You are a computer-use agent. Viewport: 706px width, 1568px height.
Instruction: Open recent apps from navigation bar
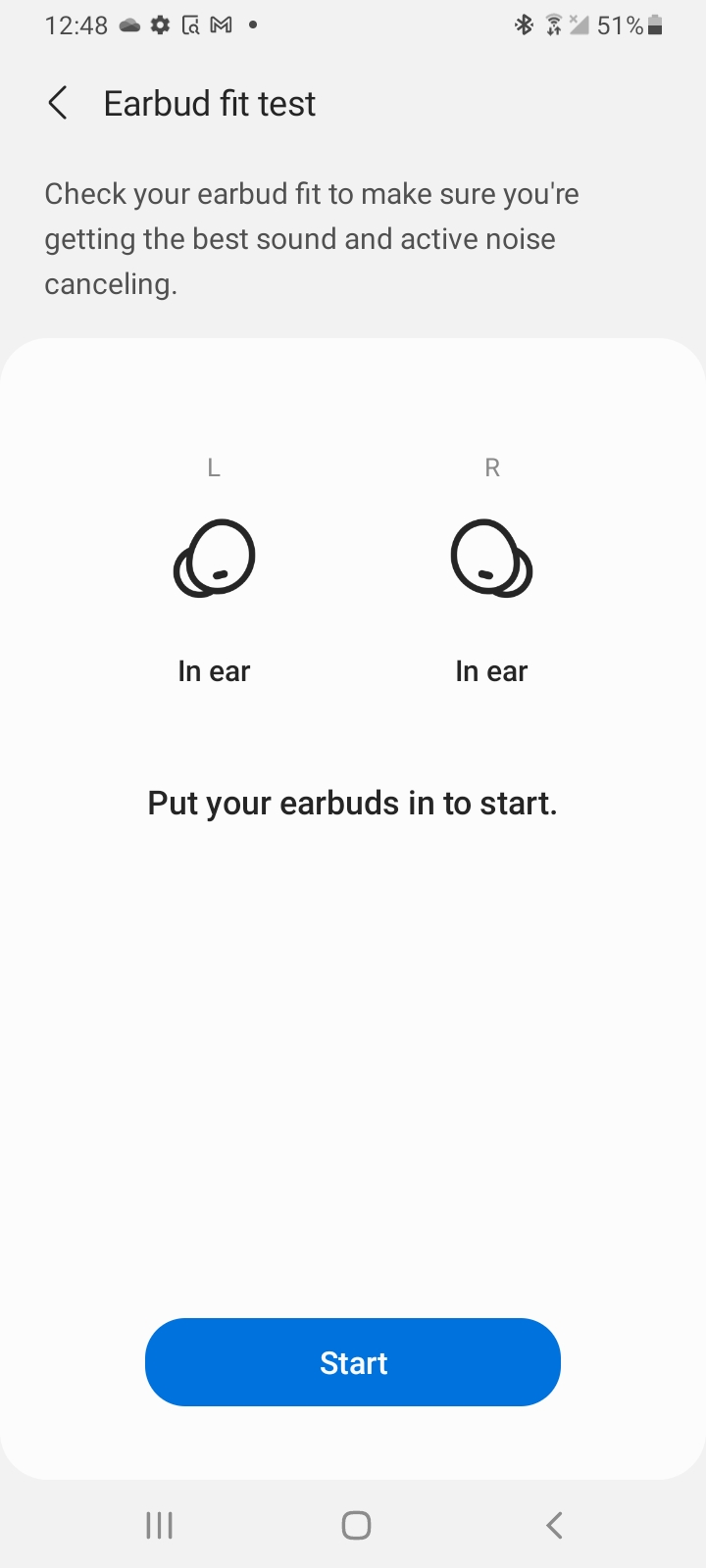click(159, 1525)
